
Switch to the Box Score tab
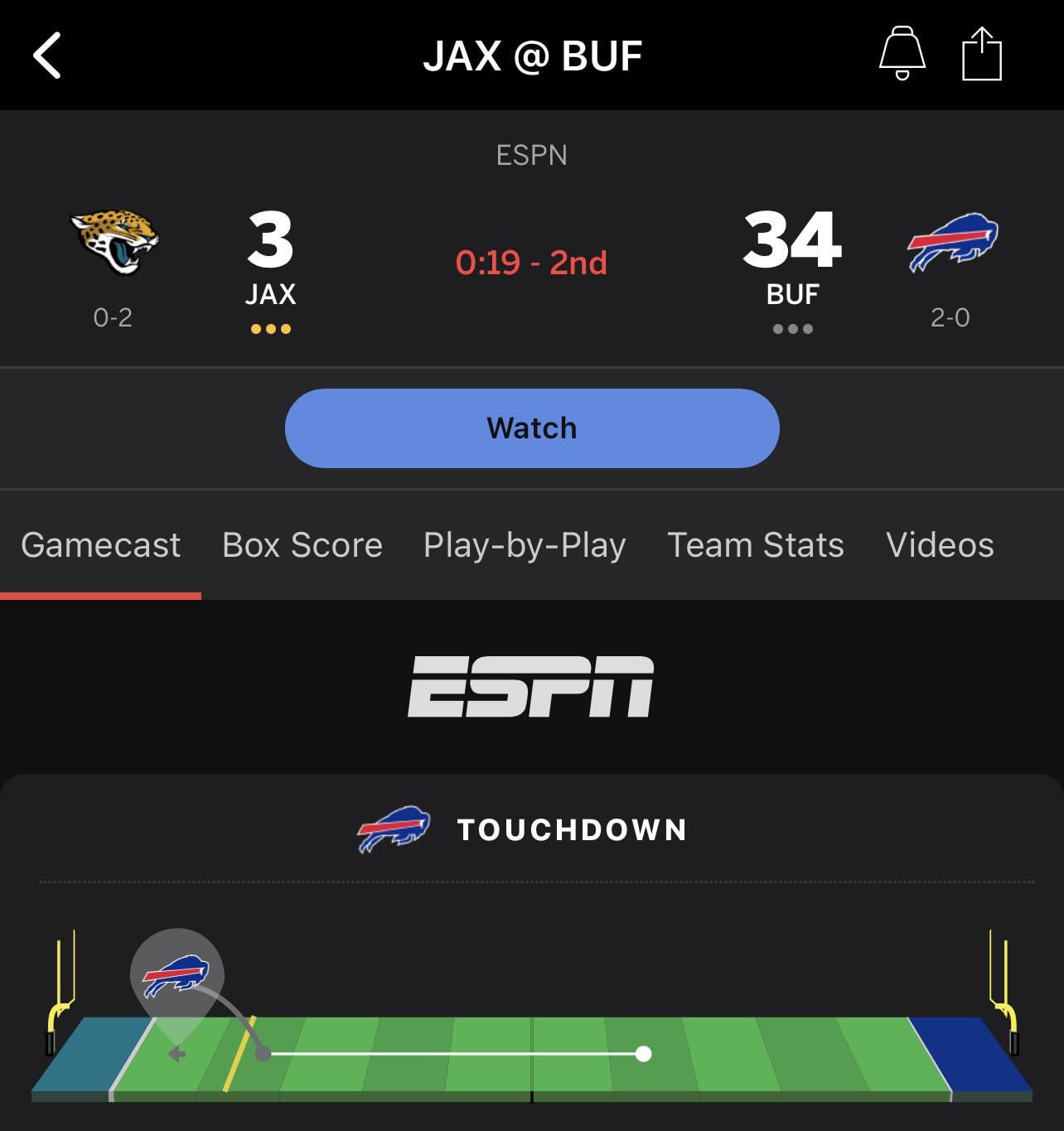point(302,545)
